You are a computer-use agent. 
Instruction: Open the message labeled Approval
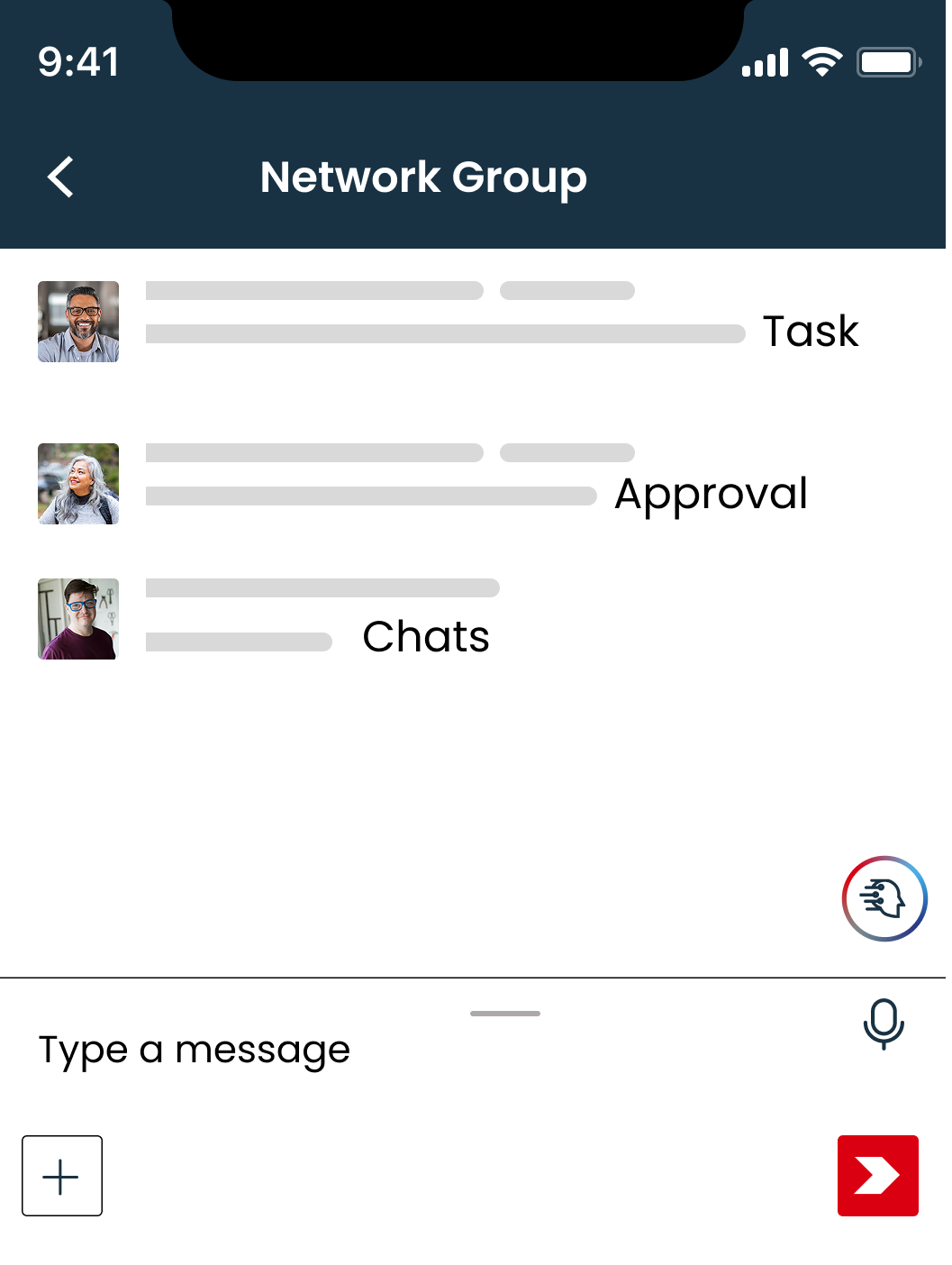[711, 493]
